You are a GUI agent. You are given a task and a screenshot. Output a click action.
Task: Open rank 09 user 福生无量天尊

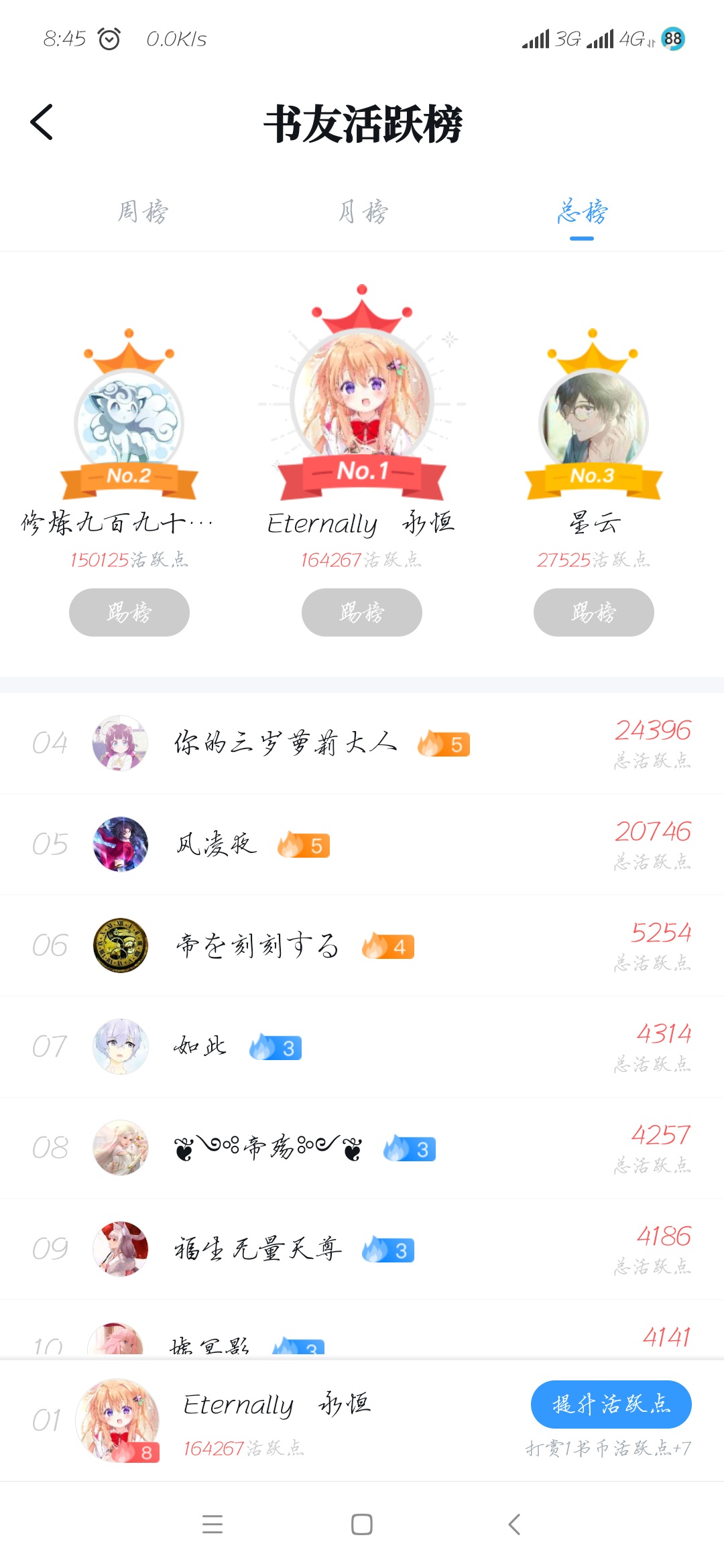point(362,1249)
